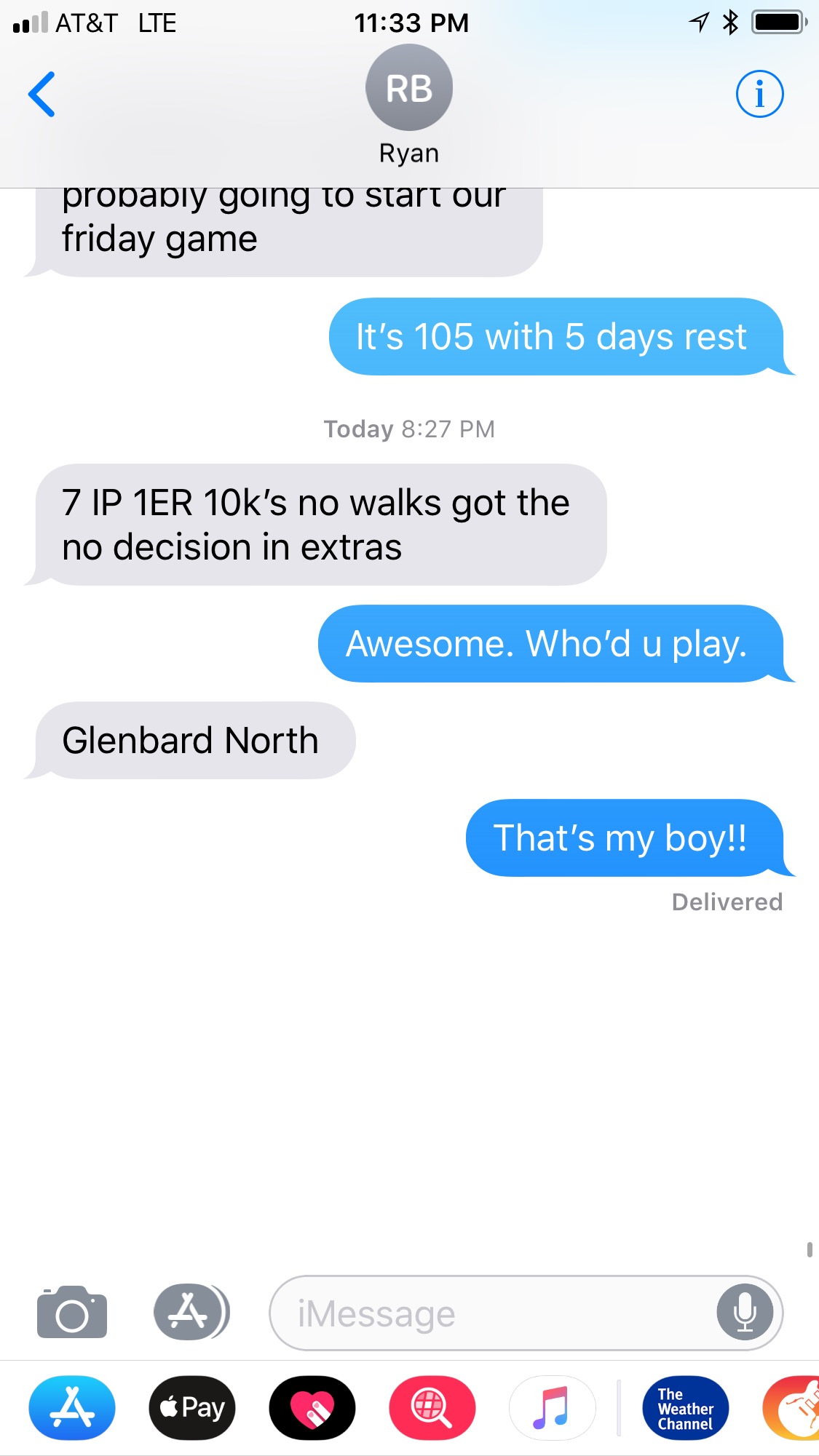Open the Digital Touch heart app

click(312, 1408)
